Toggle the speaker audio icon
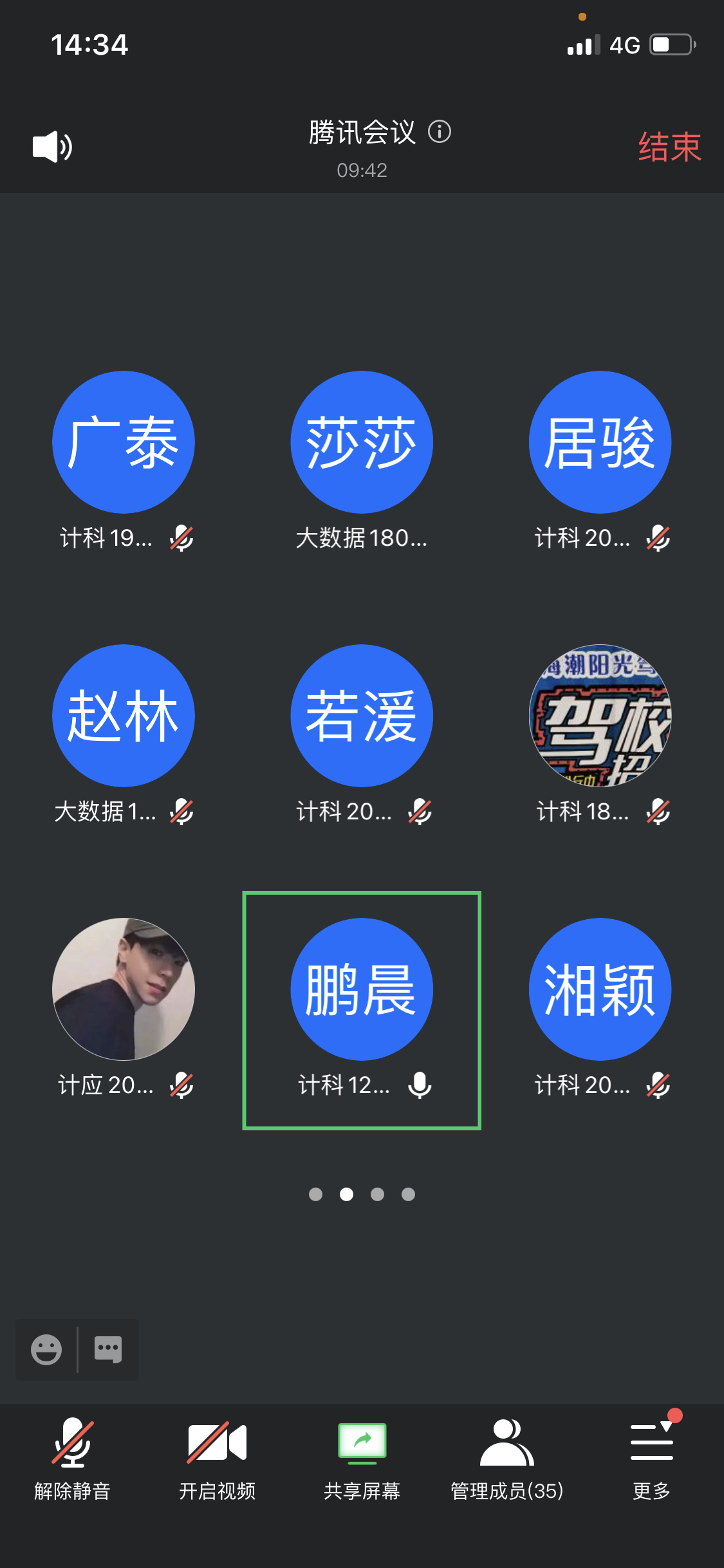The height and width of the screenshot is (1568, 724). [52, 147]
